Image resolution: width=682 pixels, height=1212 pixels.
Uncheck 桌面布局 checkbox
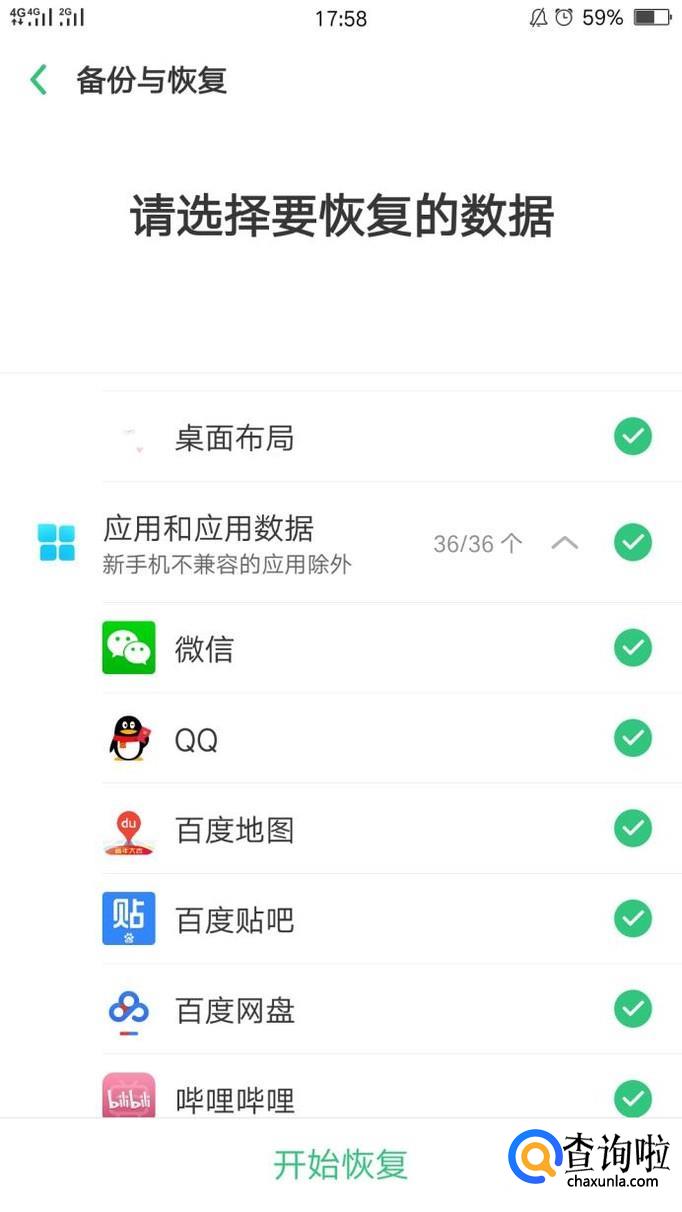[632, 437]
